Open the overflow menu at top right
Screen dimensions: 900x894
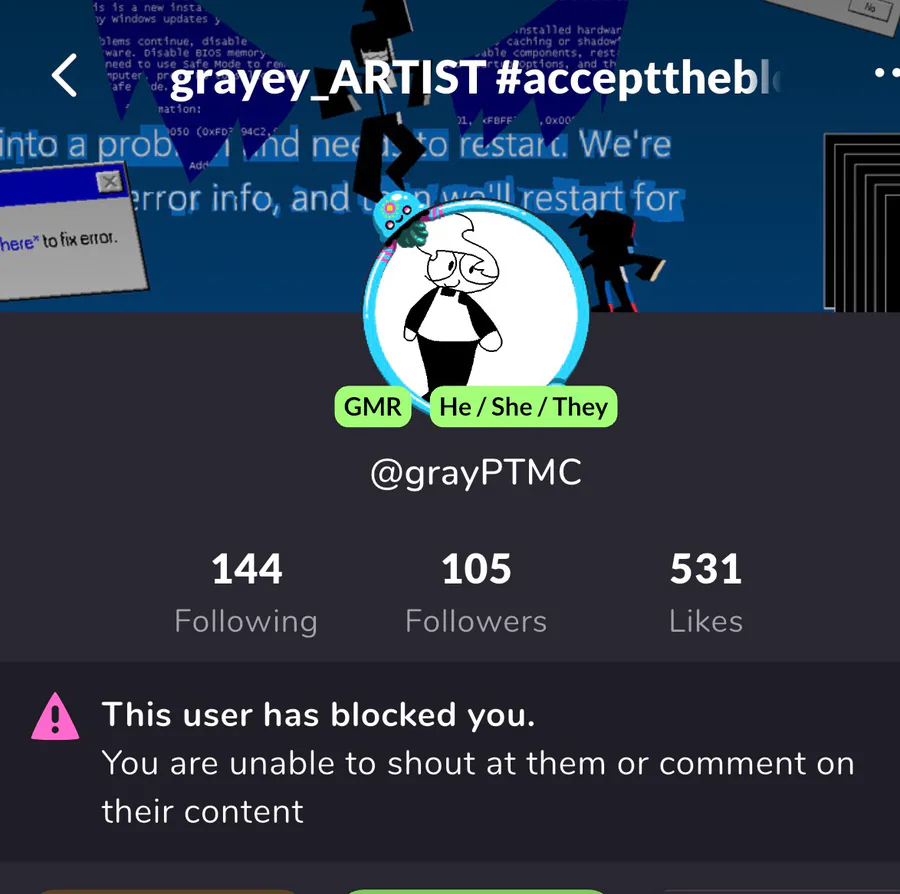click(886, 74)
